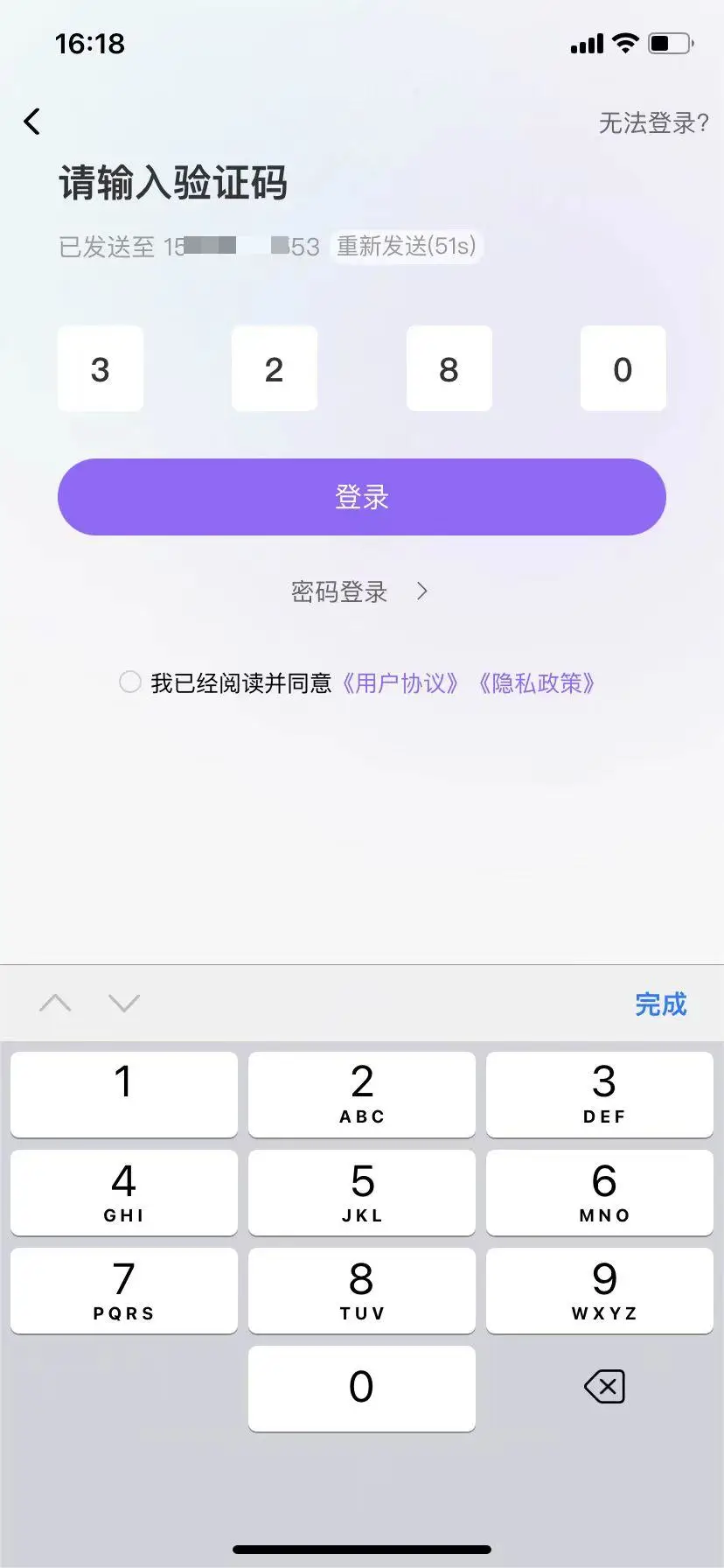
Task: Switch to 密码登录 password login
Action: [x=359, y=592]
